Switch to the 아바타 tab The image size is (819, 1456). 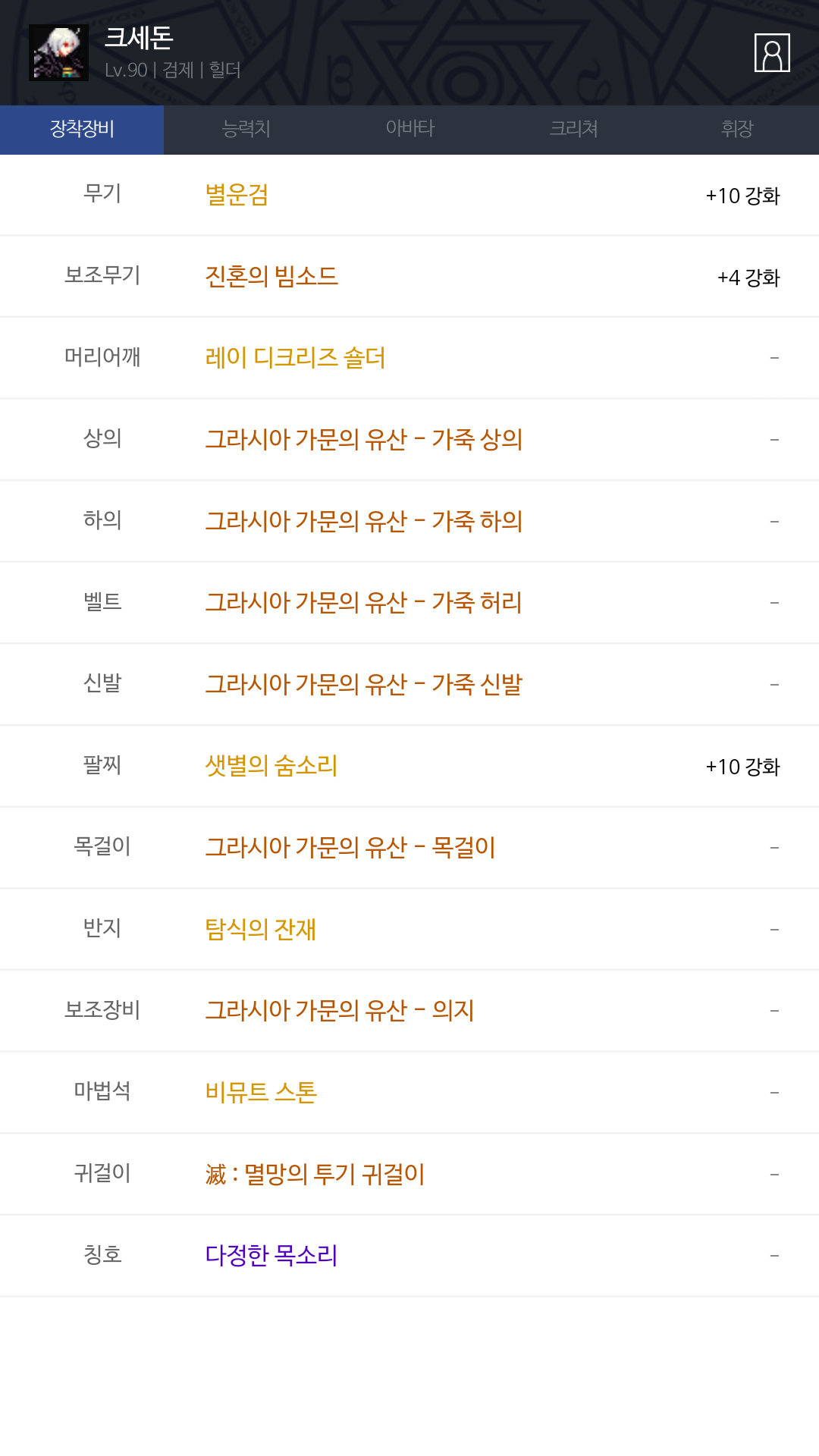409,129
